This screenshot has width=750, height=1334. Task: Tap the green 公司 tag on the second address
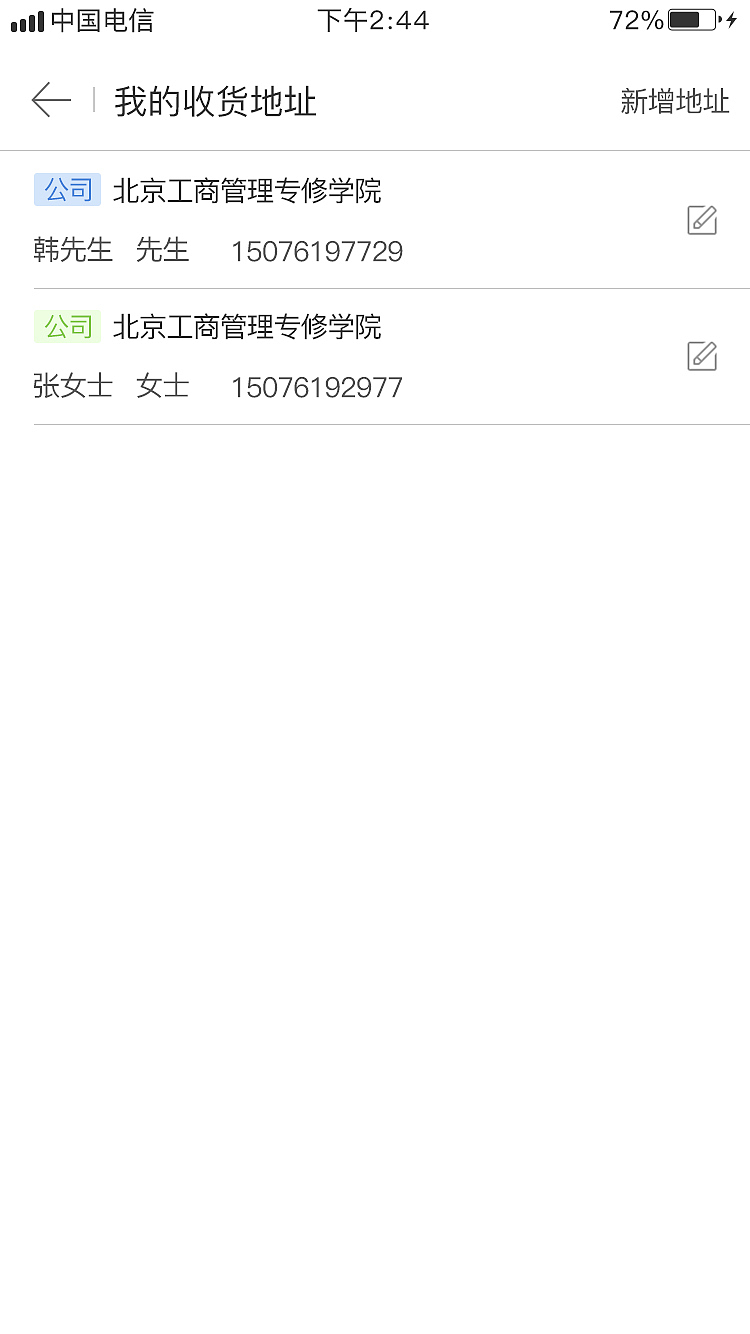67,326
